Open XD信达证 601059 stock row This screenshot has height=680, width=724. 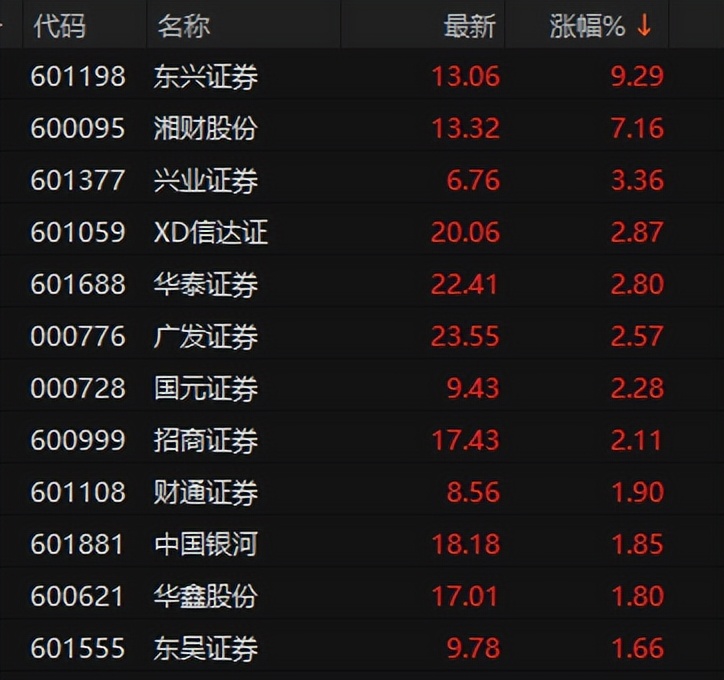click(210, 232)
